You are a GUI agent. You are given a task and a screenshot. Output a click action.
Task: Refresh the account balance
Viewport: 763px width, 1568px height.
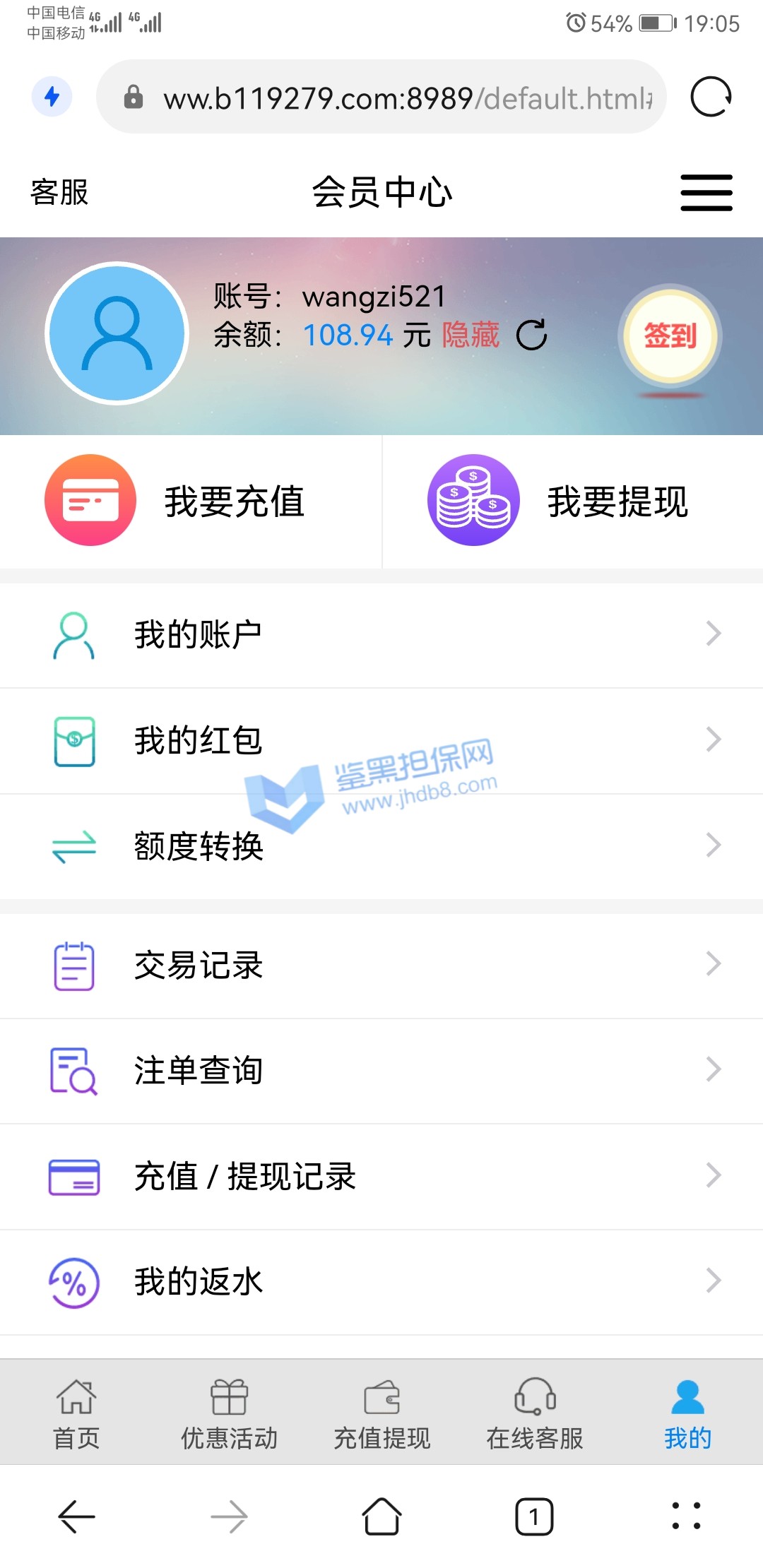(x=532, y=335)
